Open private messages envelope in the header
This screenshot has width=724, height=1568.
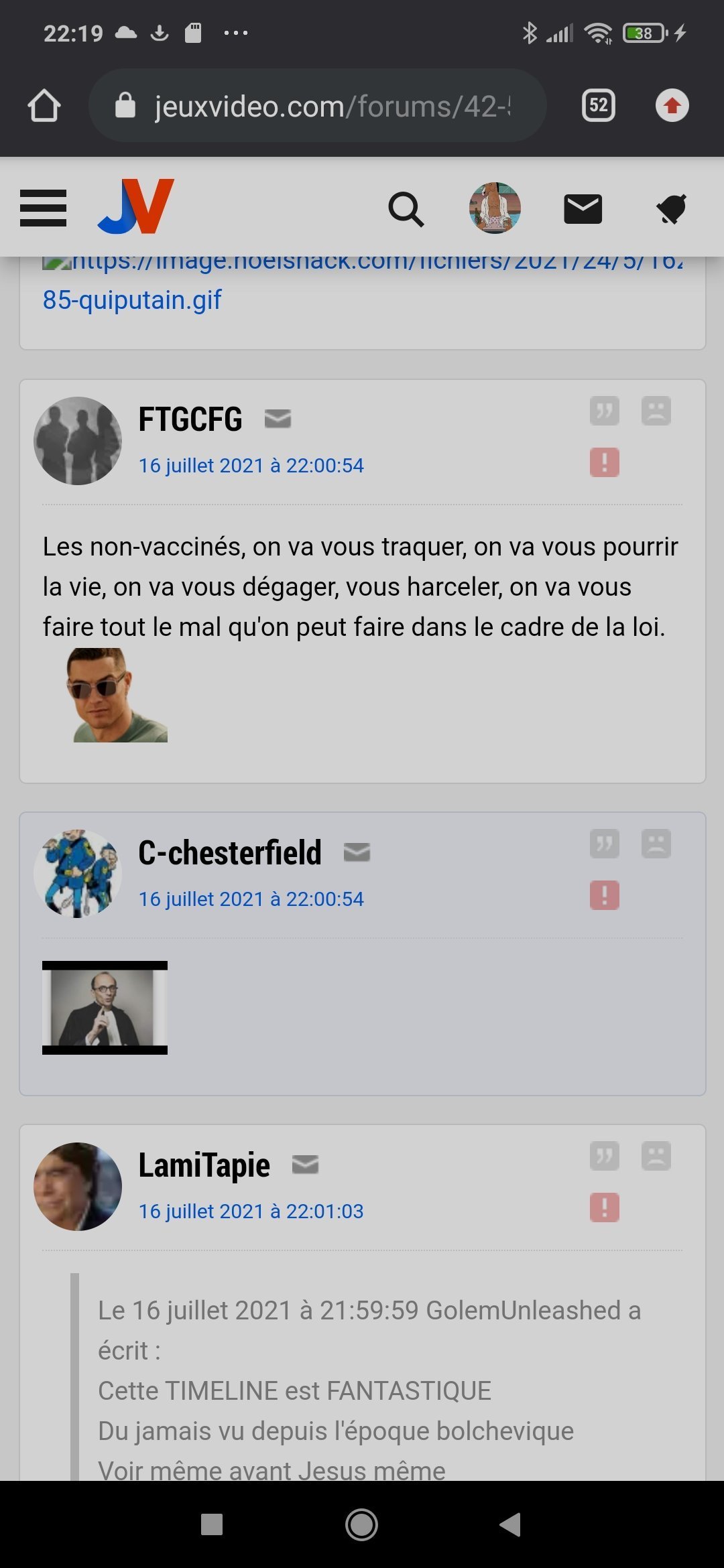(x=583, y=209)
